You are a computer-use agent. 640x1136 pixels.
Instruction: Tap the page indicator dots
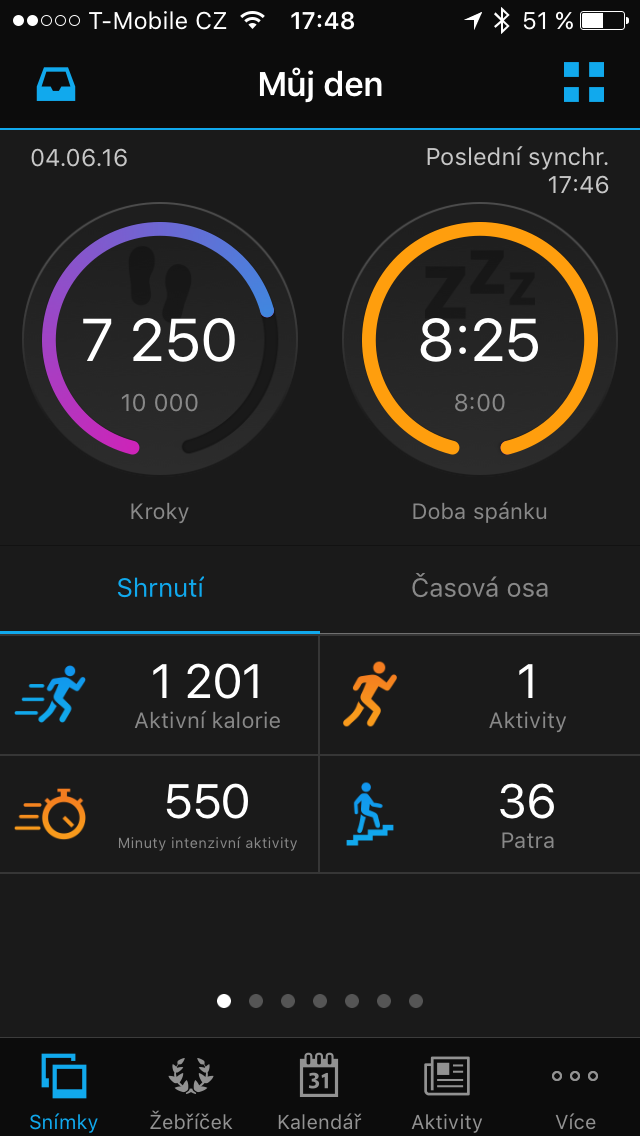coord(320,1001)
